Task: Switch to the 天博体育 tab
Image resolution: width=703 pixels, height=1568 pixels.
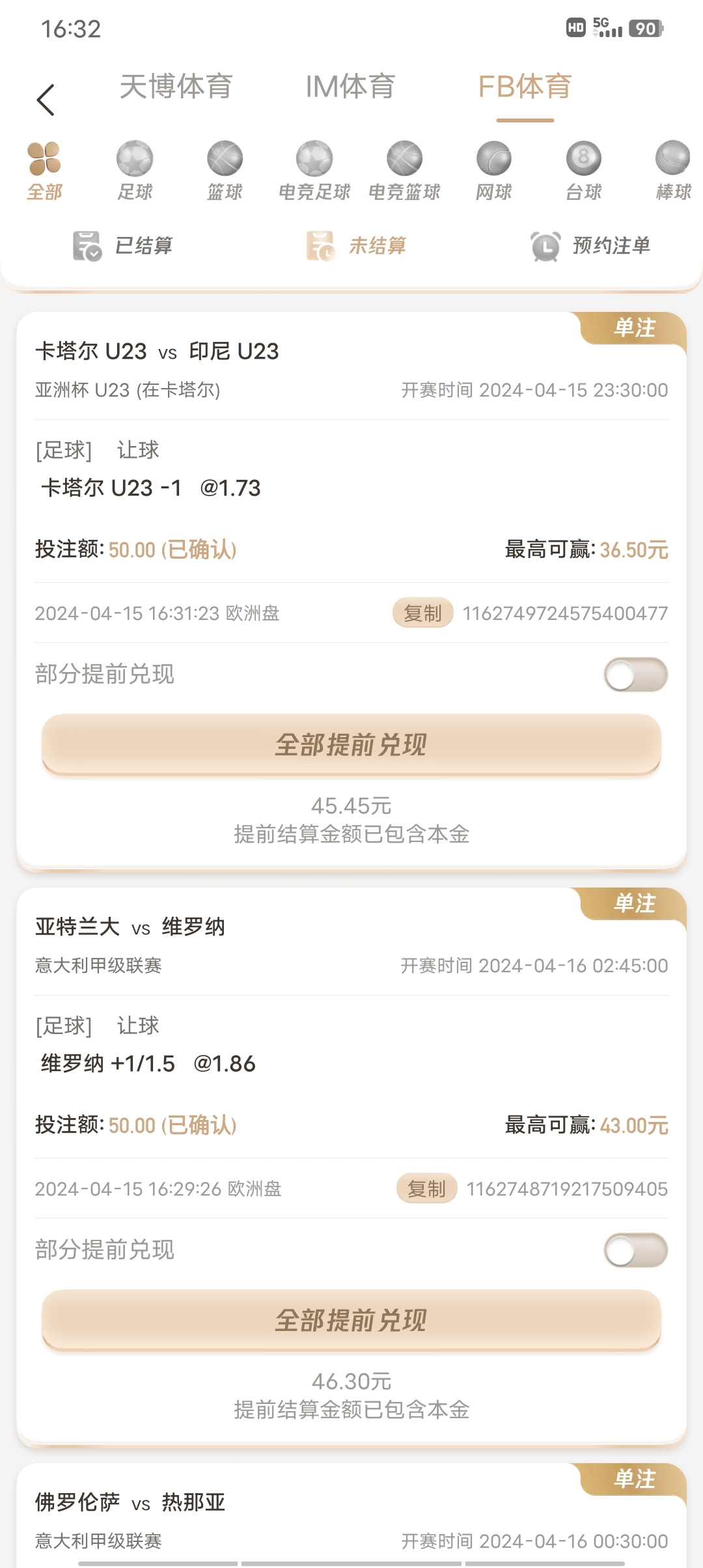Action: click(x=176, y=87)
